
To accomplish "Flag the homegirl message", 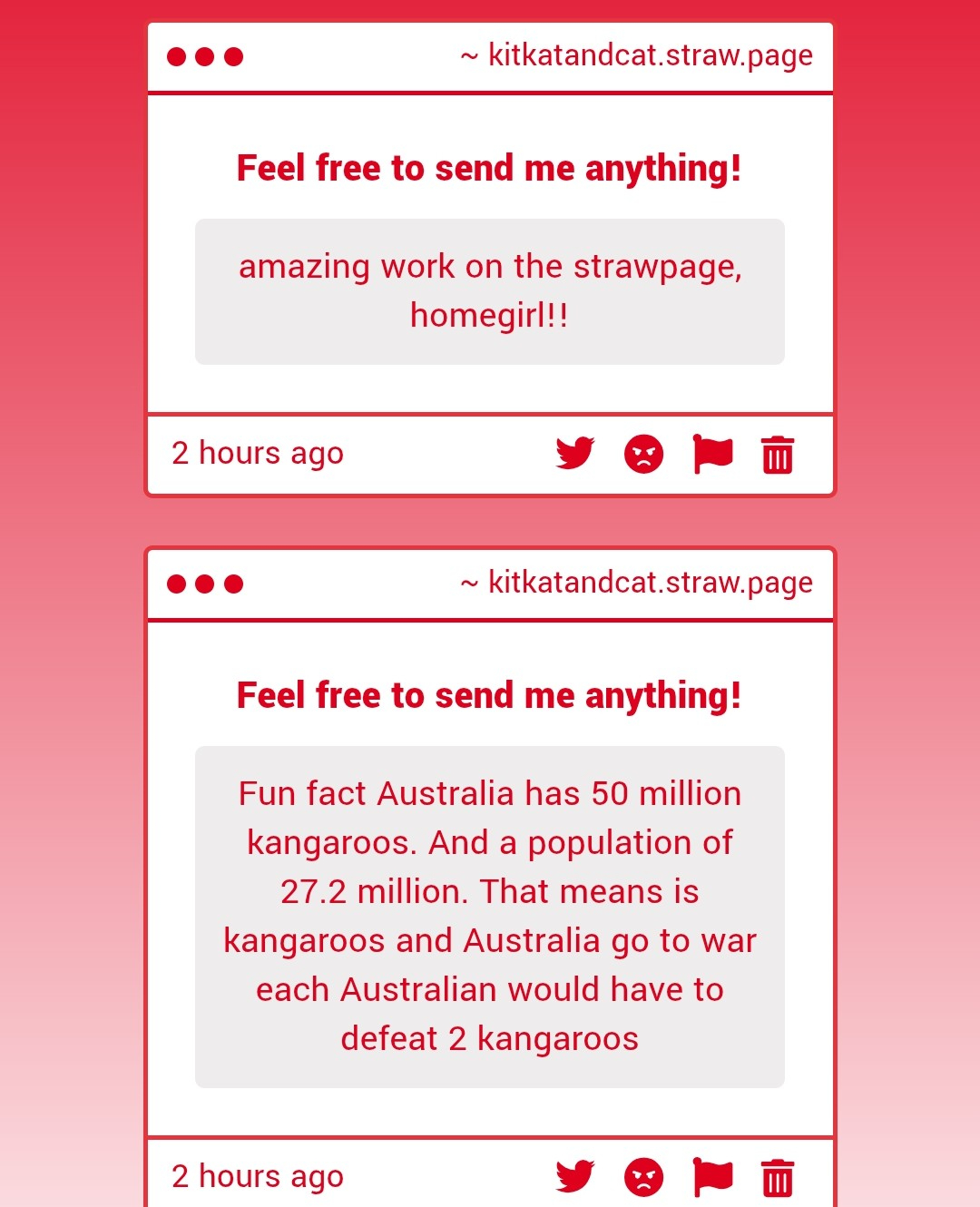I will [x=712, y=454].
